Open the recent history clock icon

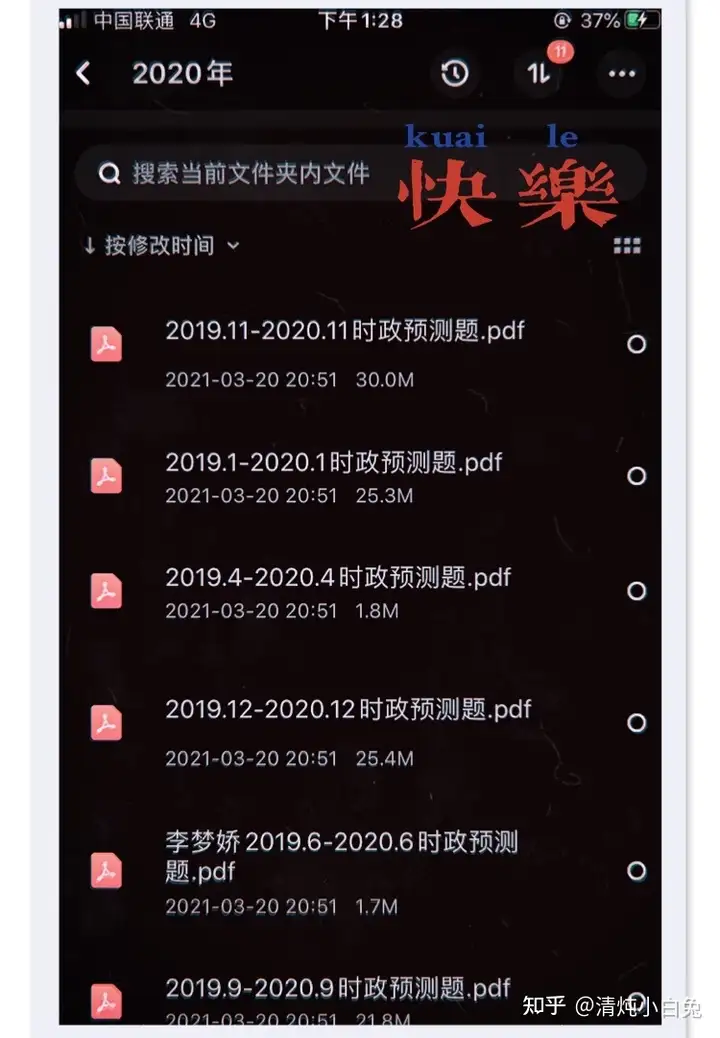point(455,74)
